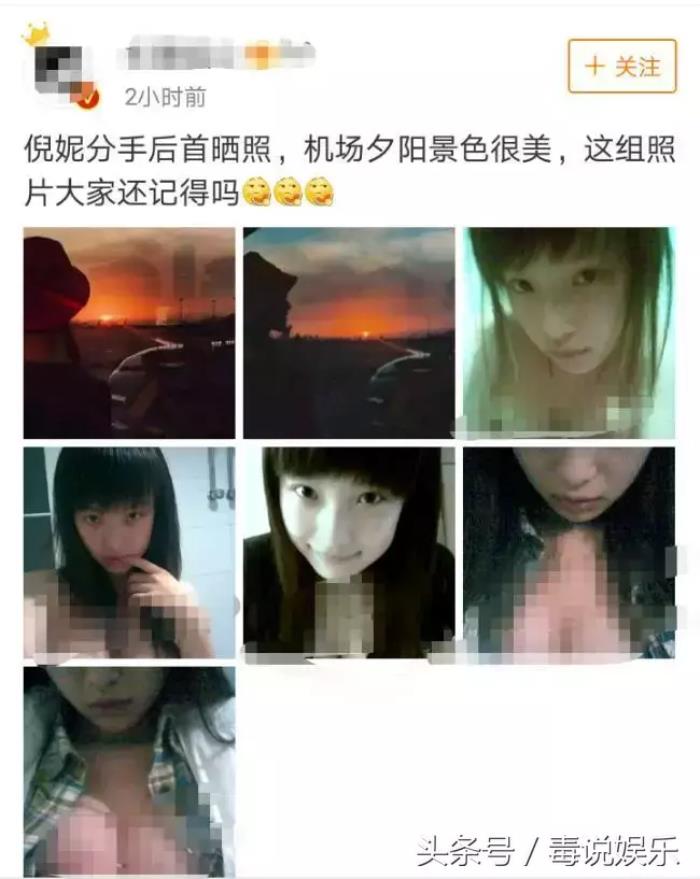700x879 pixels.
Task: Open the seventh photo with the plaid shirt
Action: [x=129, y=771]
